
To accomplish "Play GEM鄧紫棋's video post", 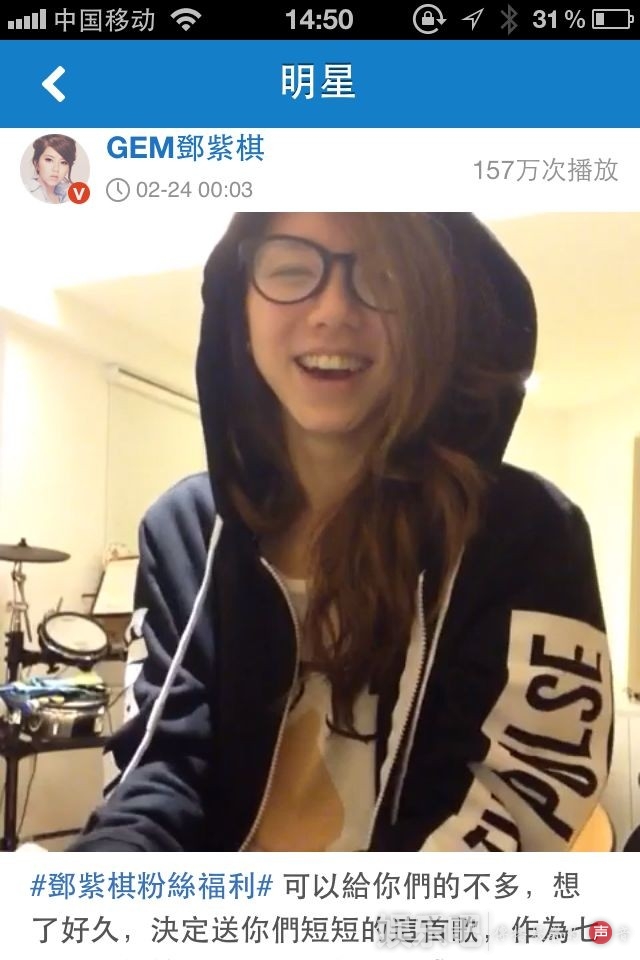I will pyautogui.click(x=320, y=530).
